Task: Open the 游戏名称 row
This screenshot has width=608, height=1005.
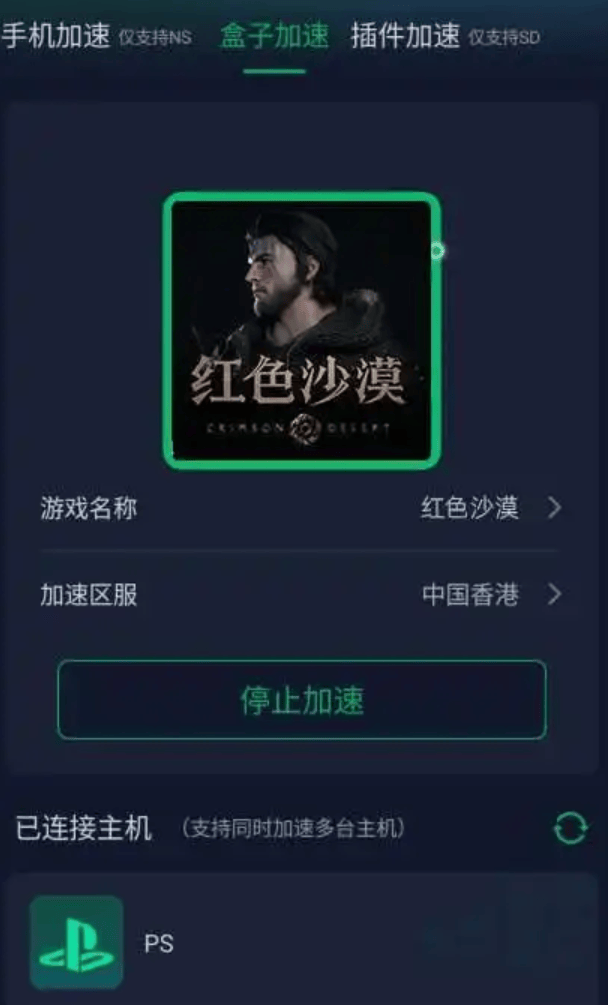Action: coord(300,508)
